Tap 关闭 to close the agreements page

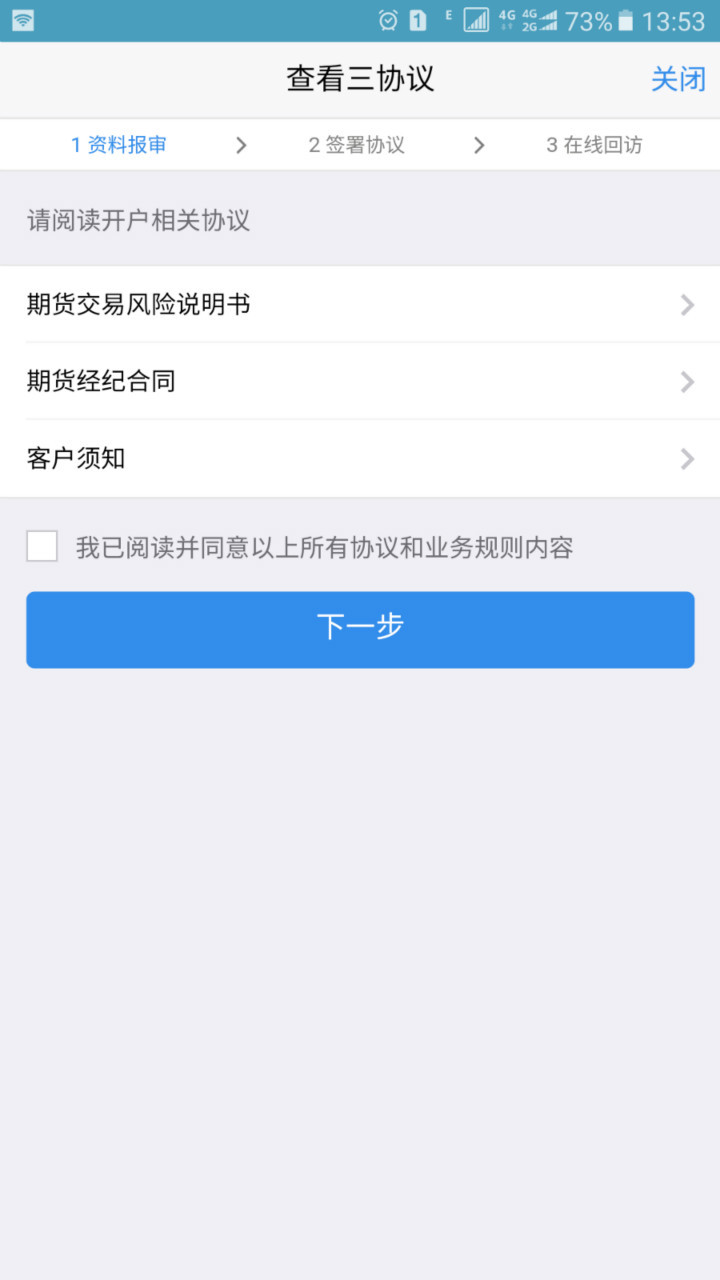[x=679, y=79]
